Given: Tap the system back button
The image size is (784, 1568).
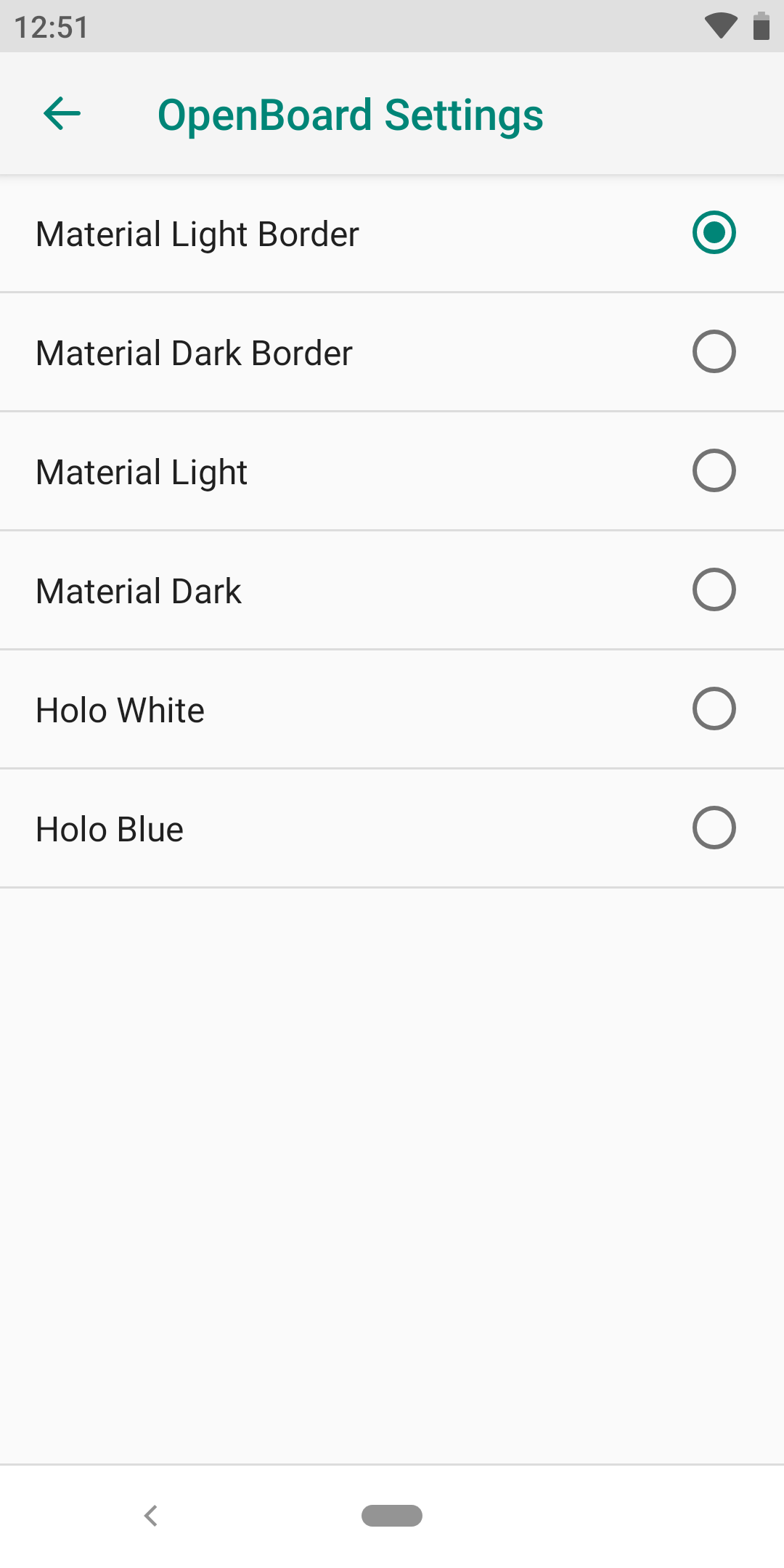Looking at the screenshot, I should [151, 1516].
